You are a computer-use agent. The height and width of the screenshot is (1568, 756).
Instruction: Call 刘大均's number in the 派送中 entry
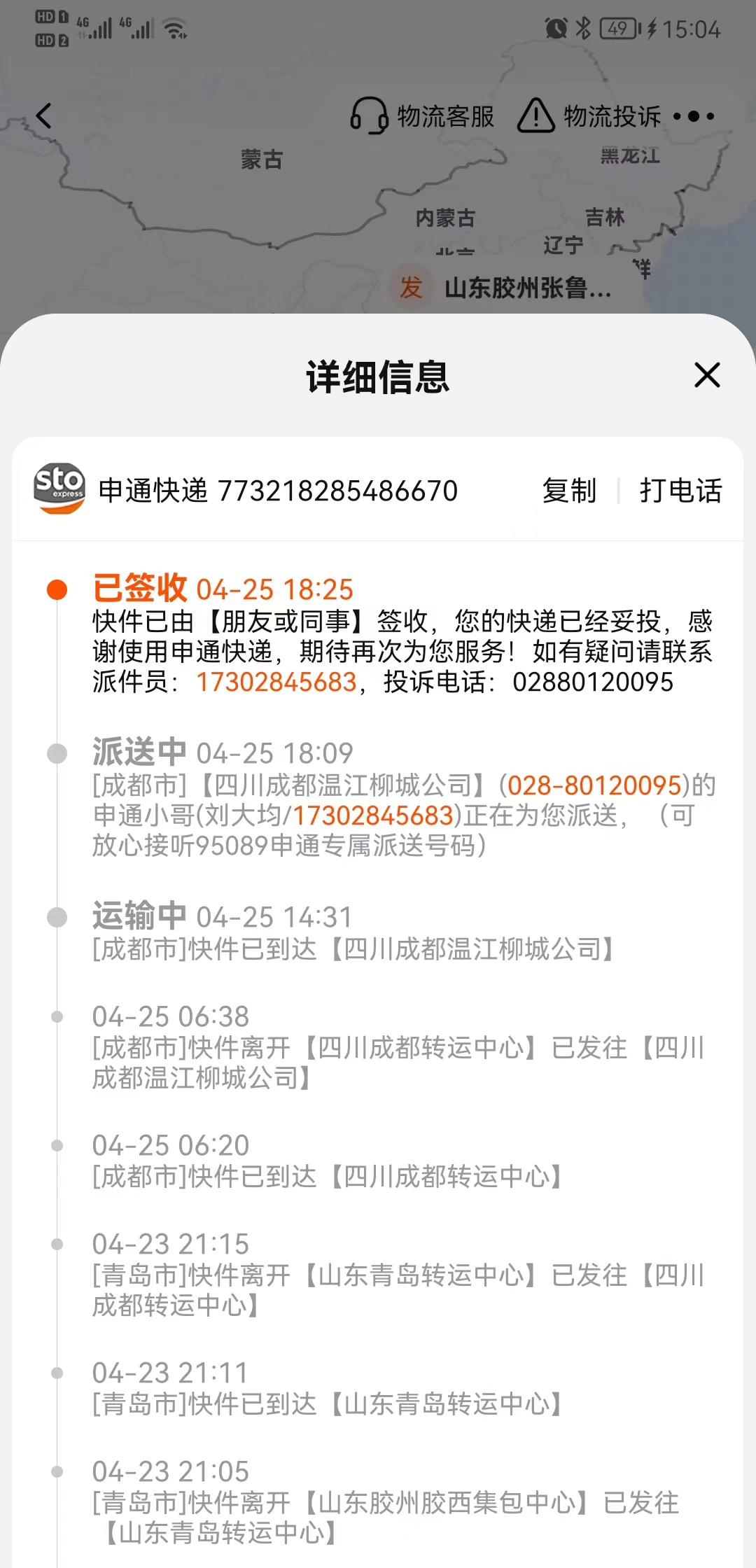pyautogui.click(x=373, y=815)
